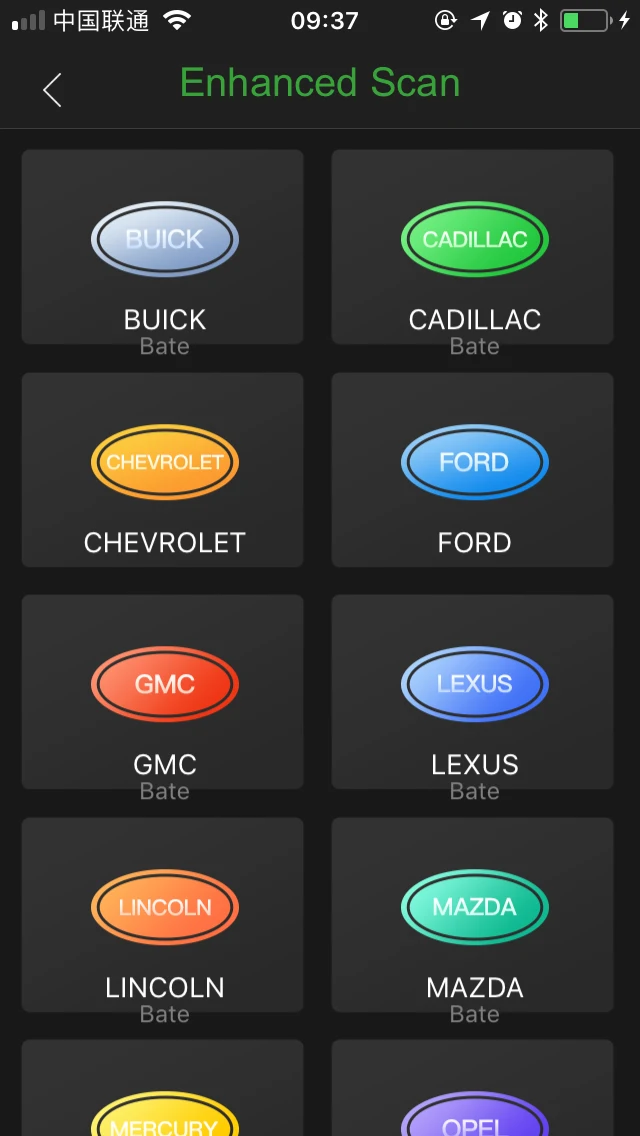This screenshot has height=1136, width=640.
Task: Select the CADILLAC brand card
Action: 473,246
